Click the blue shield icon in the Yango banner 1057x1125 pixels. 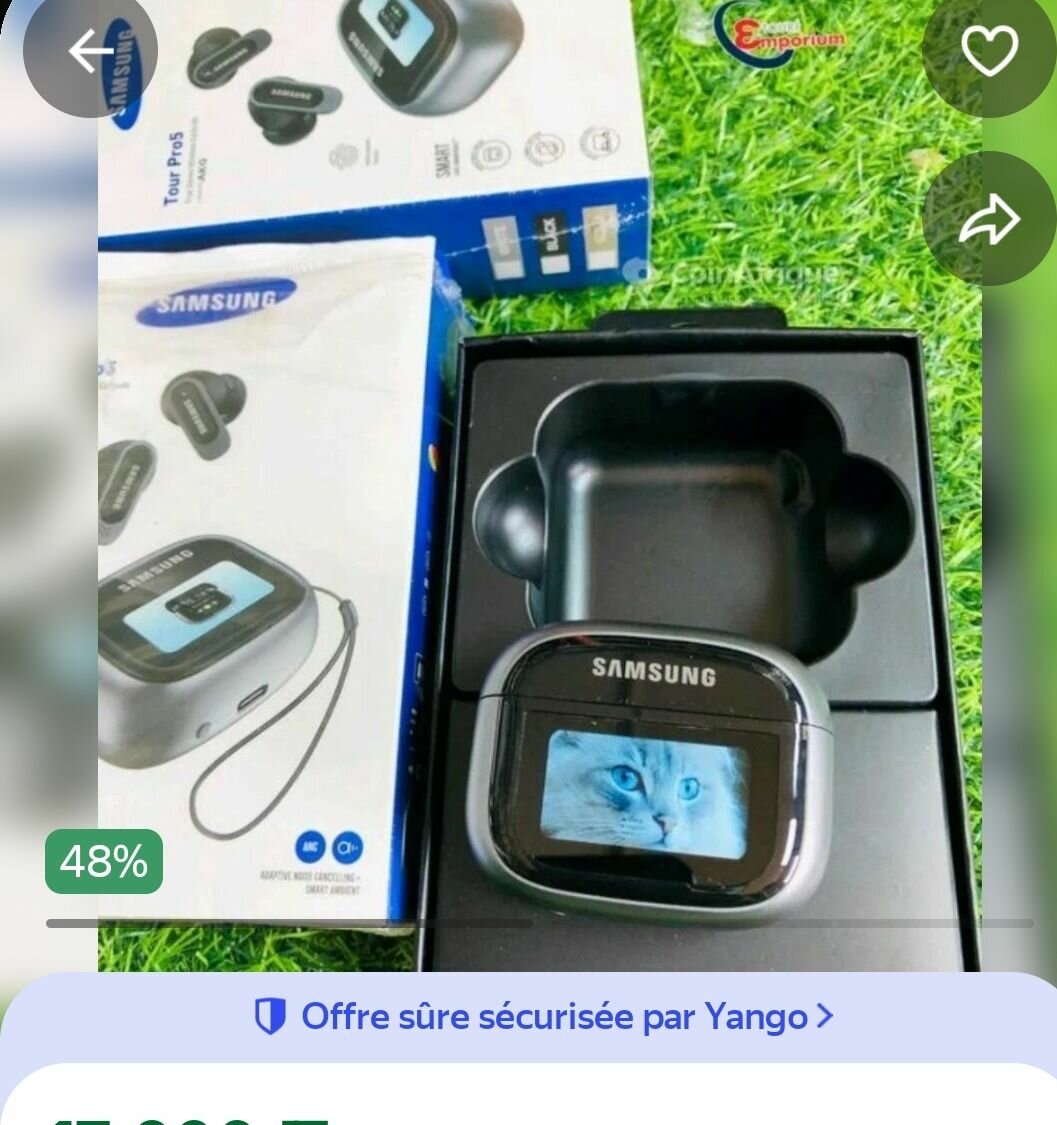[x=270, y=1016]
